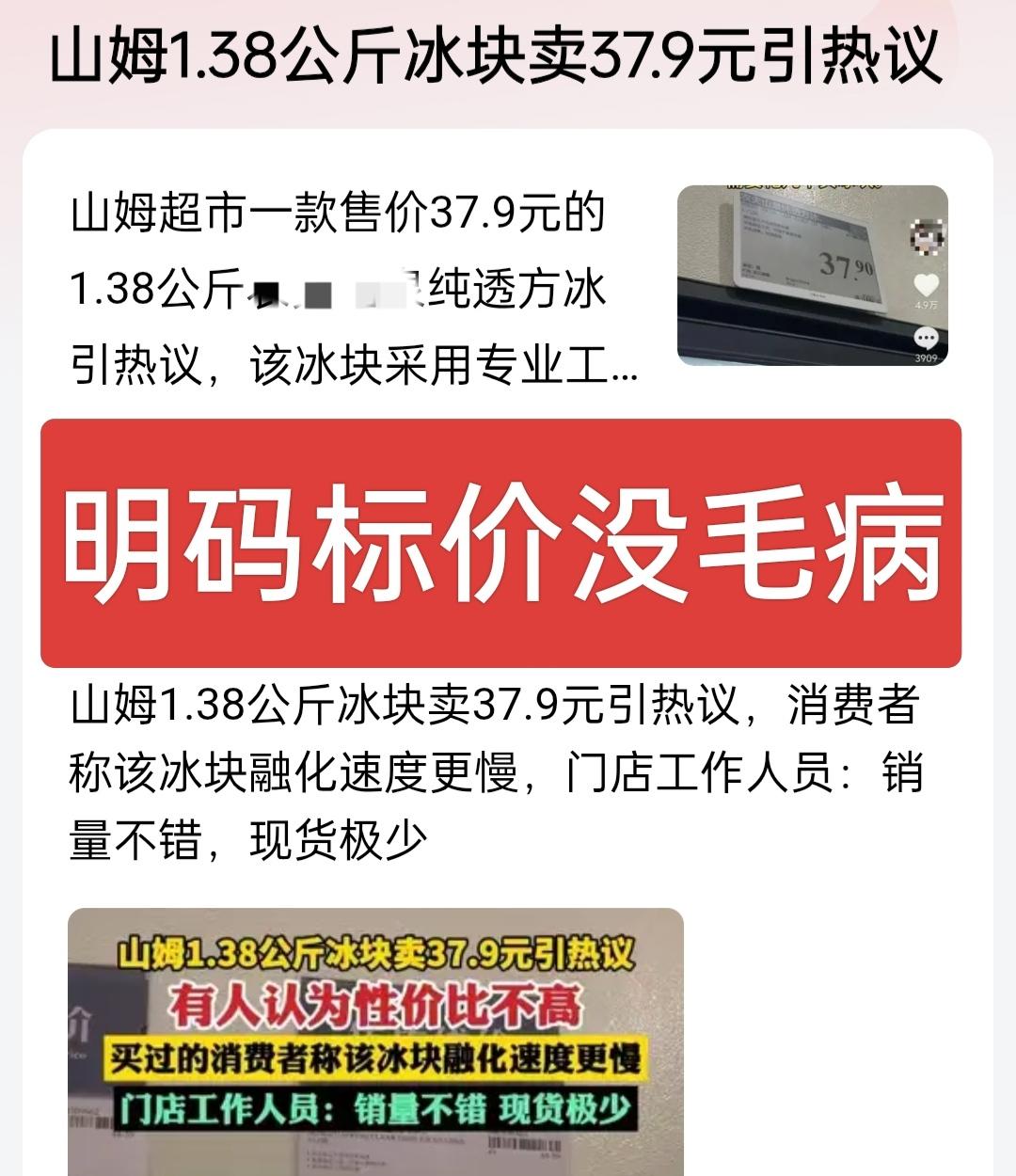This screenshot has width=1016, height=1176.
Task: Open comments via the speech bubble icon
Action: pyautogui.click(x=926, y=338)
